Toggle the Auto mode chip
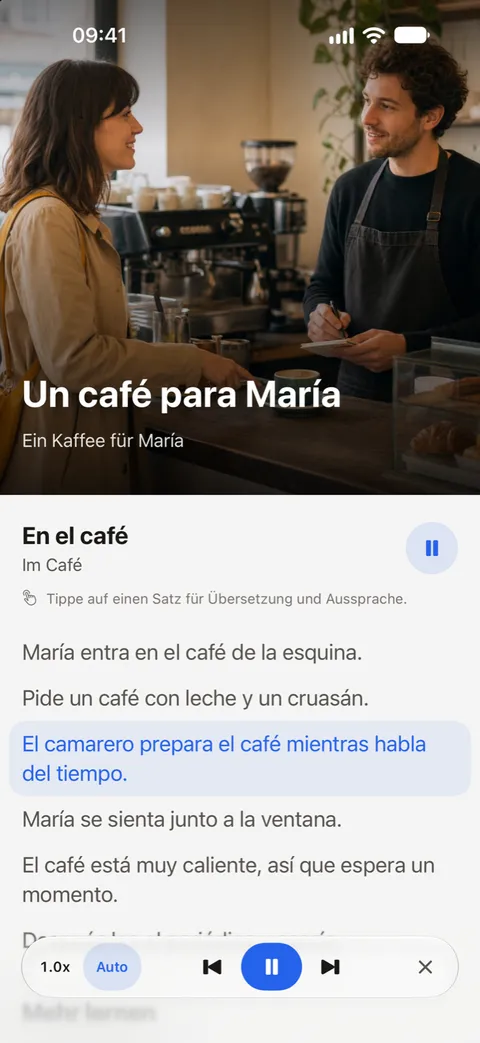Screen dimensions: 480x1043 coord(112,967)
